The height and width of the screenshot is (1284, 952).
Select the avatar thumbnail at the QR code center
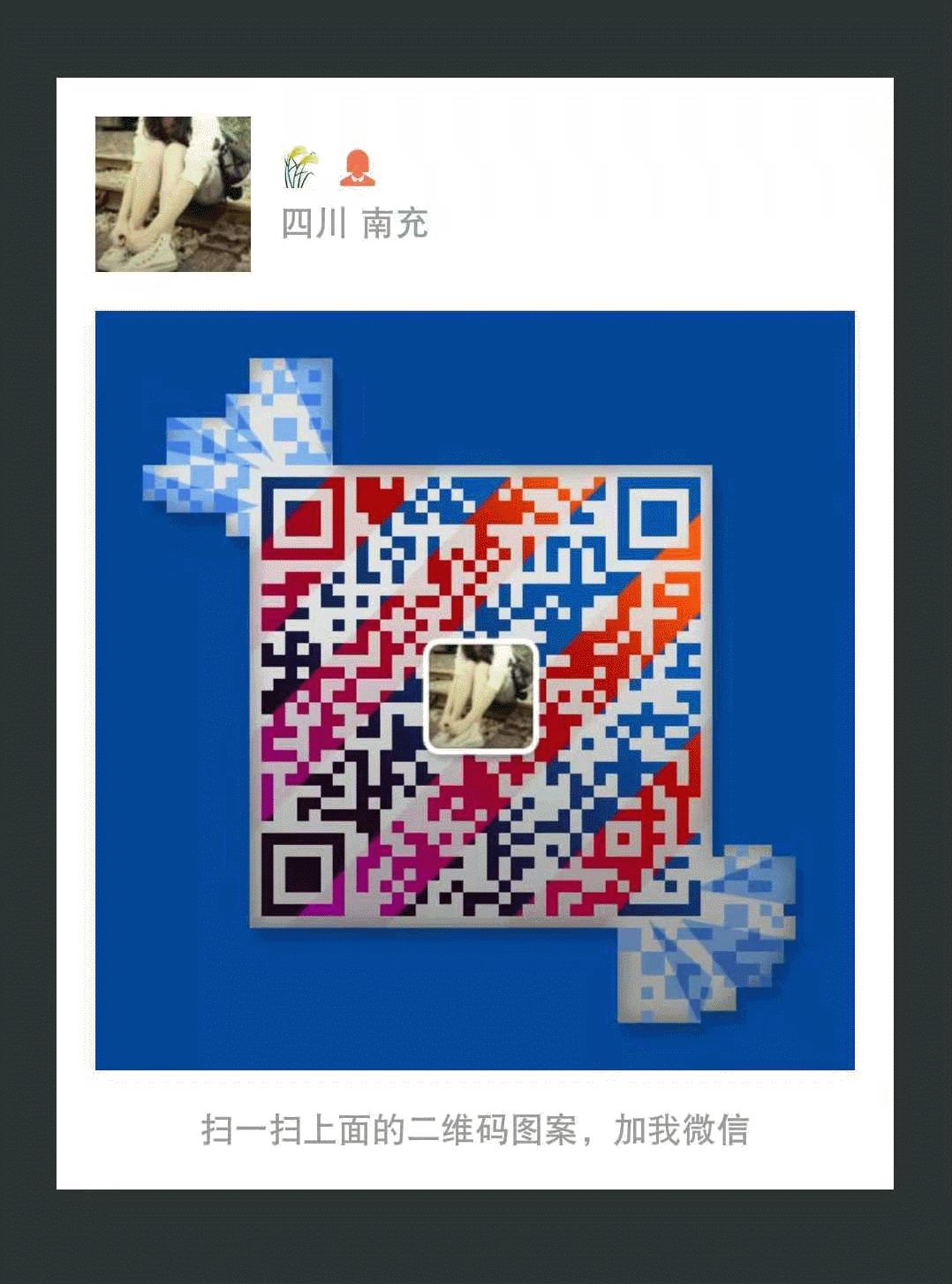[x=480, y=697]
